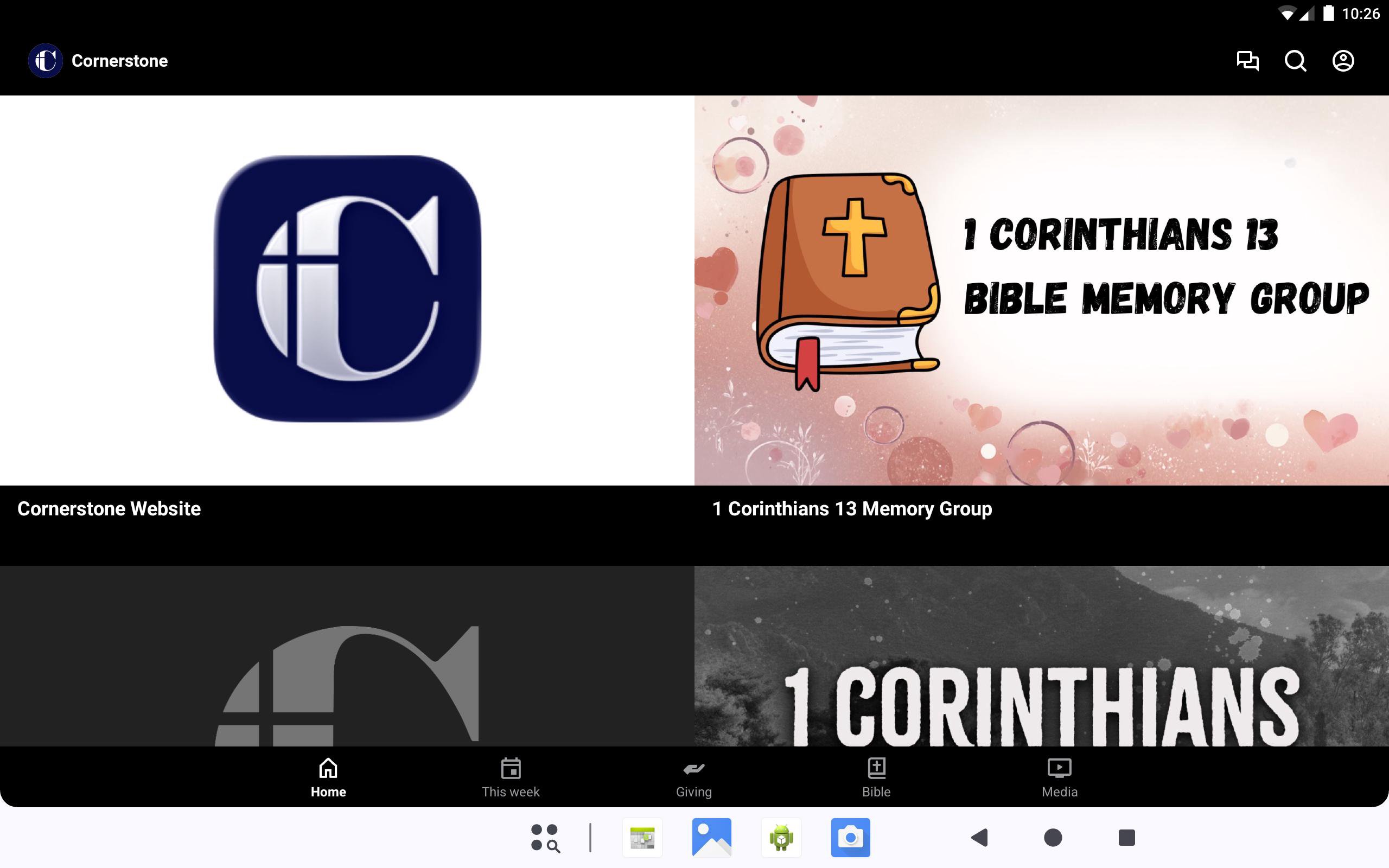The height and width of the screenshot is (868, 1389).
Task: Switch to the Bible tab
Action: (876, 777)
